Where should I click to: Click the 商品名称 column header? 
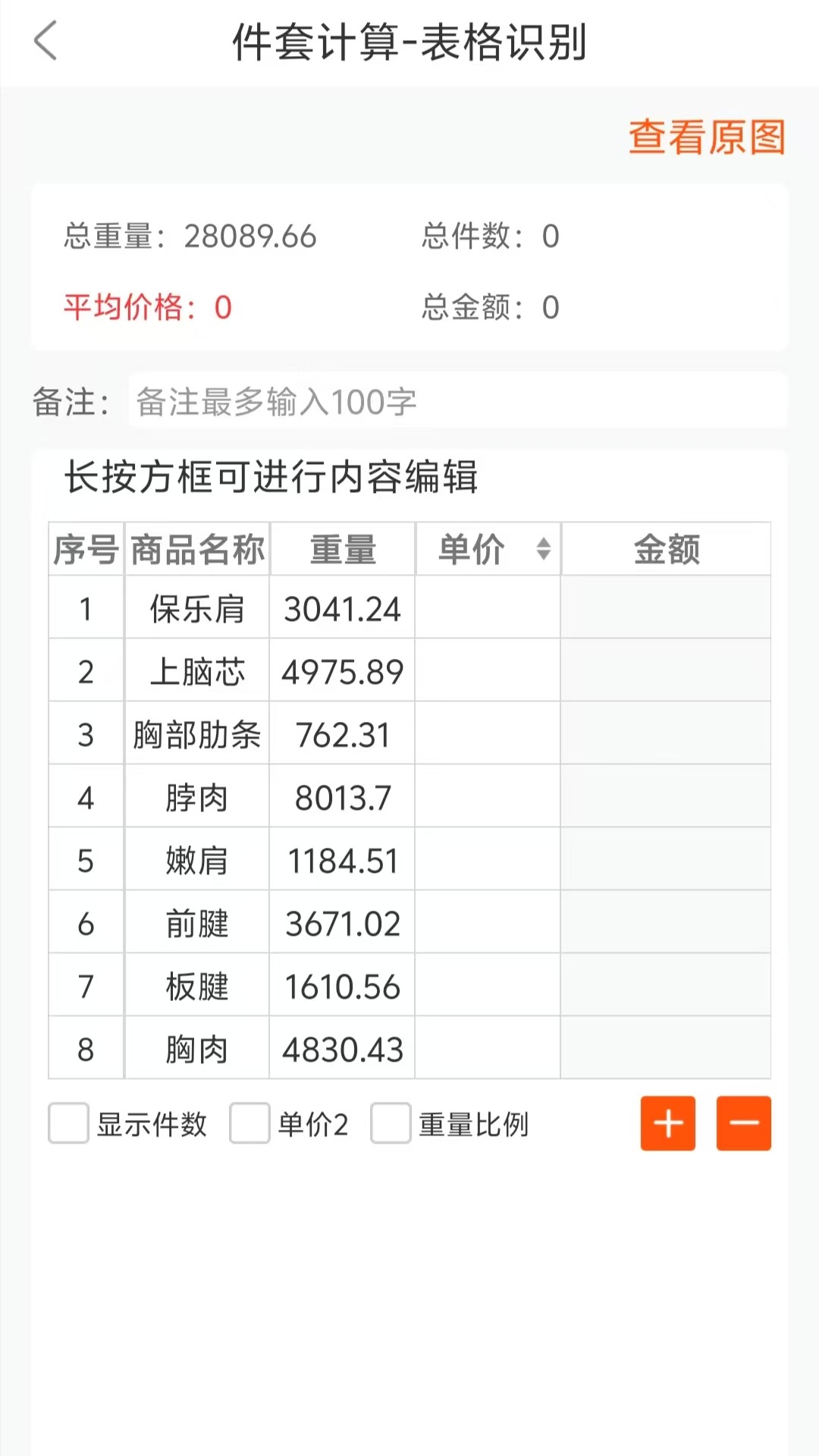coord(196,549)
